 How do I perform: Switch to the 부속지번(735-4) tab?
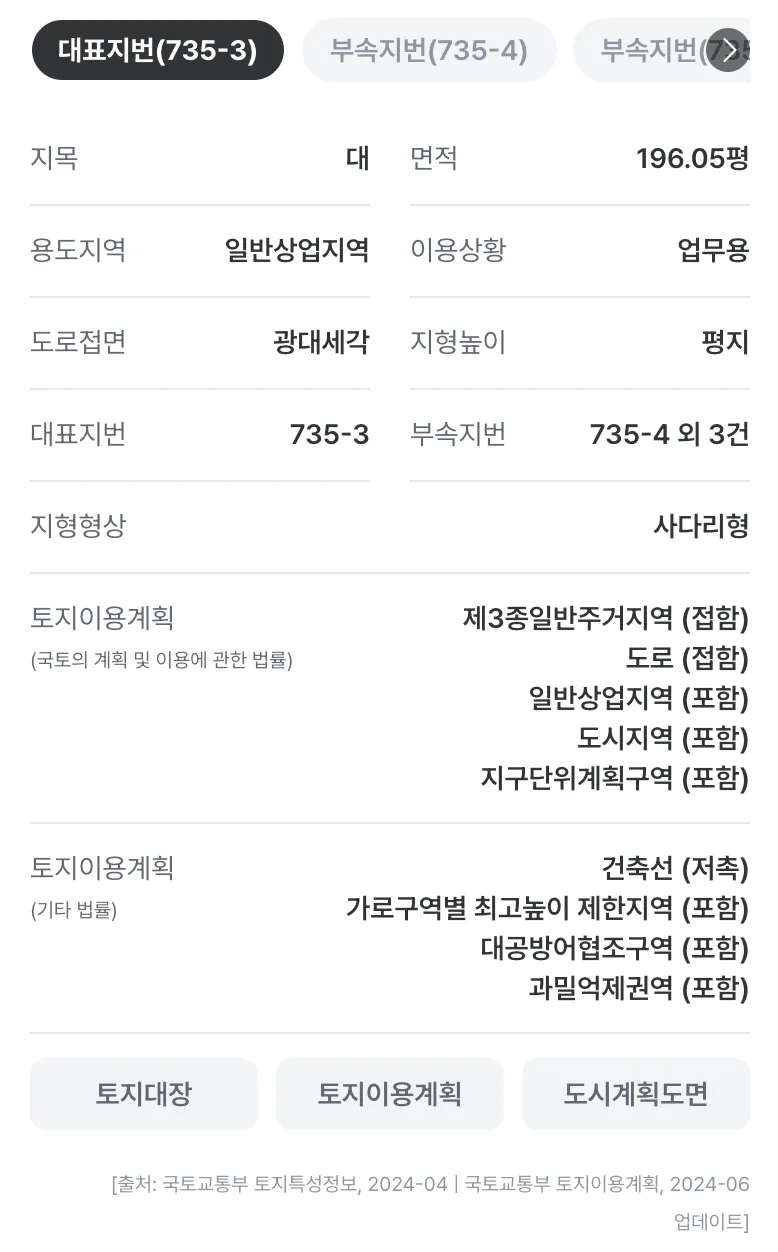click(429, 51)
